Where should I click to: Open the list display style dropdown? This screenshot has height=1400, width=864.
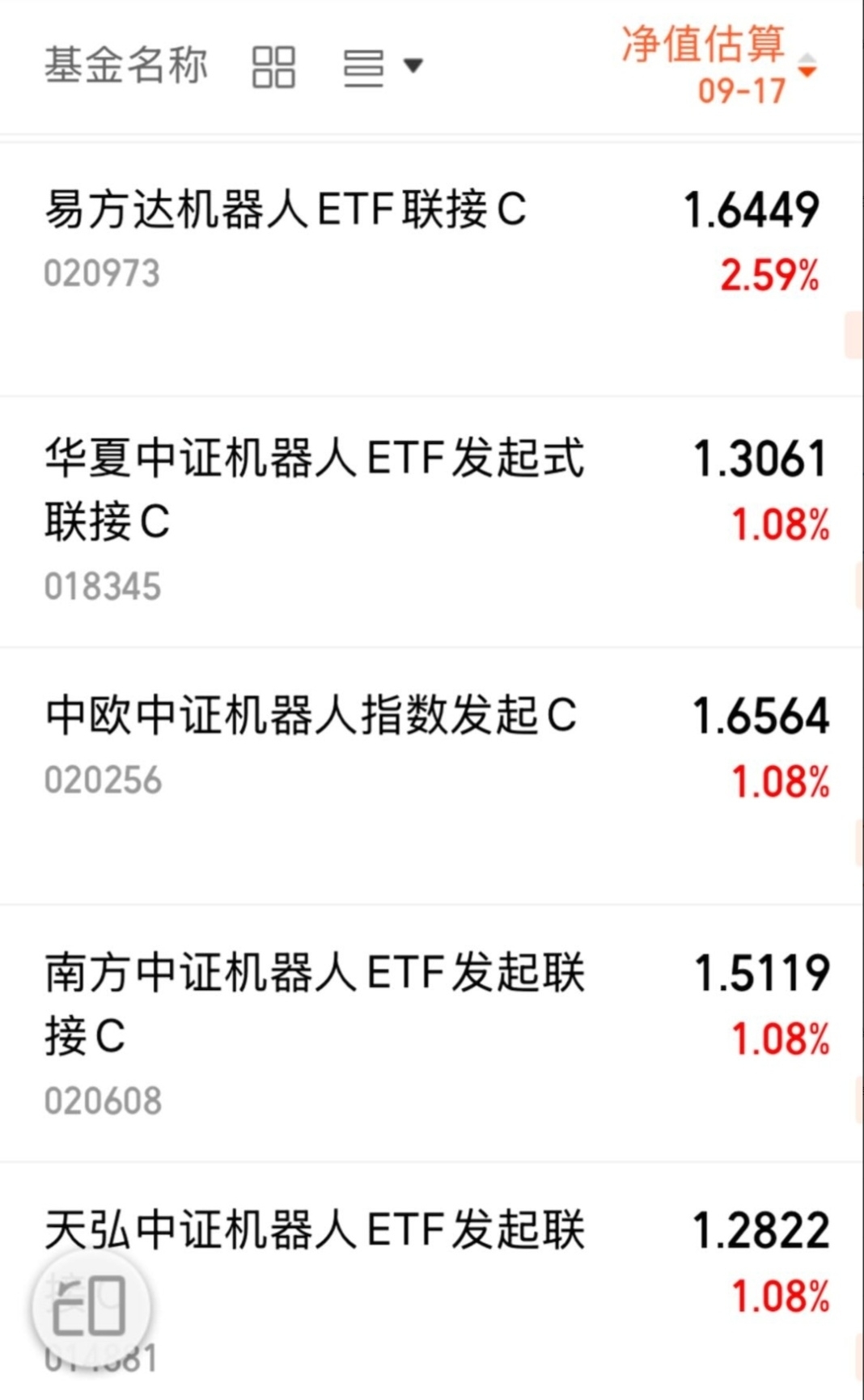coord(383,66)
